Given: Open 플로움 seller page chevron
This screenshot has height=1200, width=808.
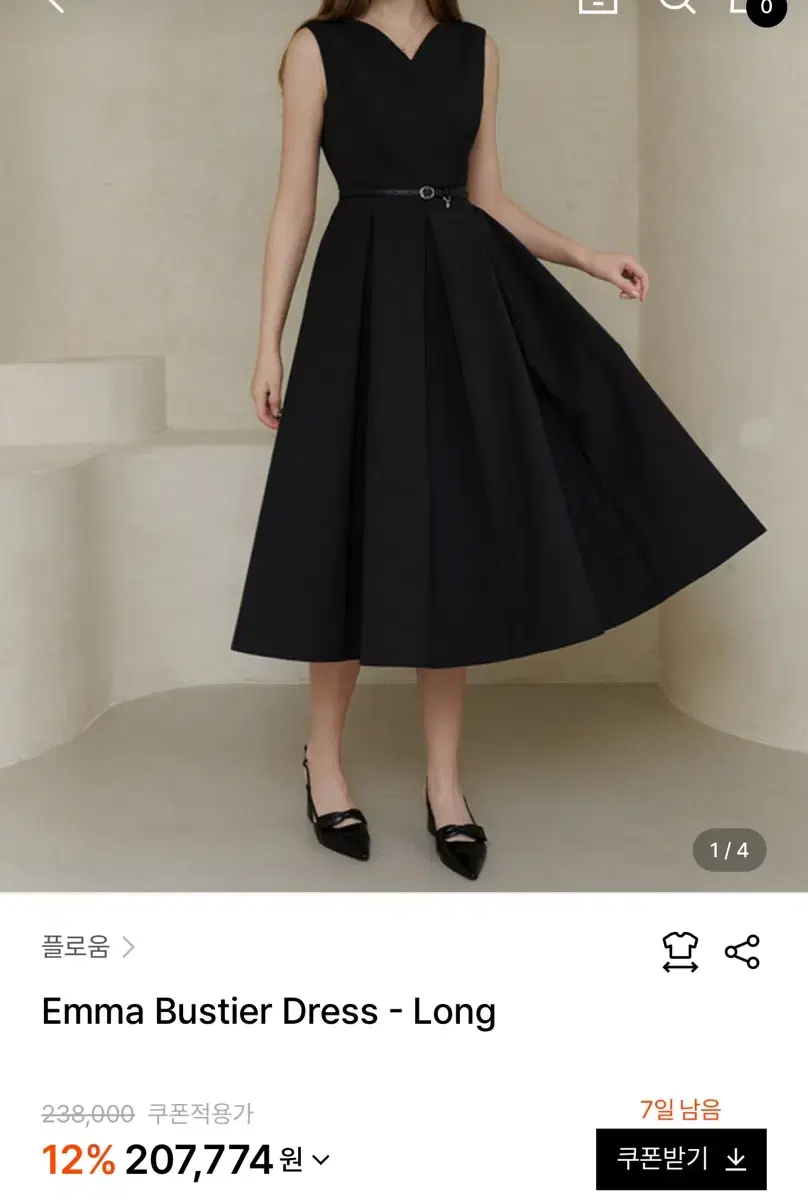Looking at the screenshot, I should click(x=128, y=946).
